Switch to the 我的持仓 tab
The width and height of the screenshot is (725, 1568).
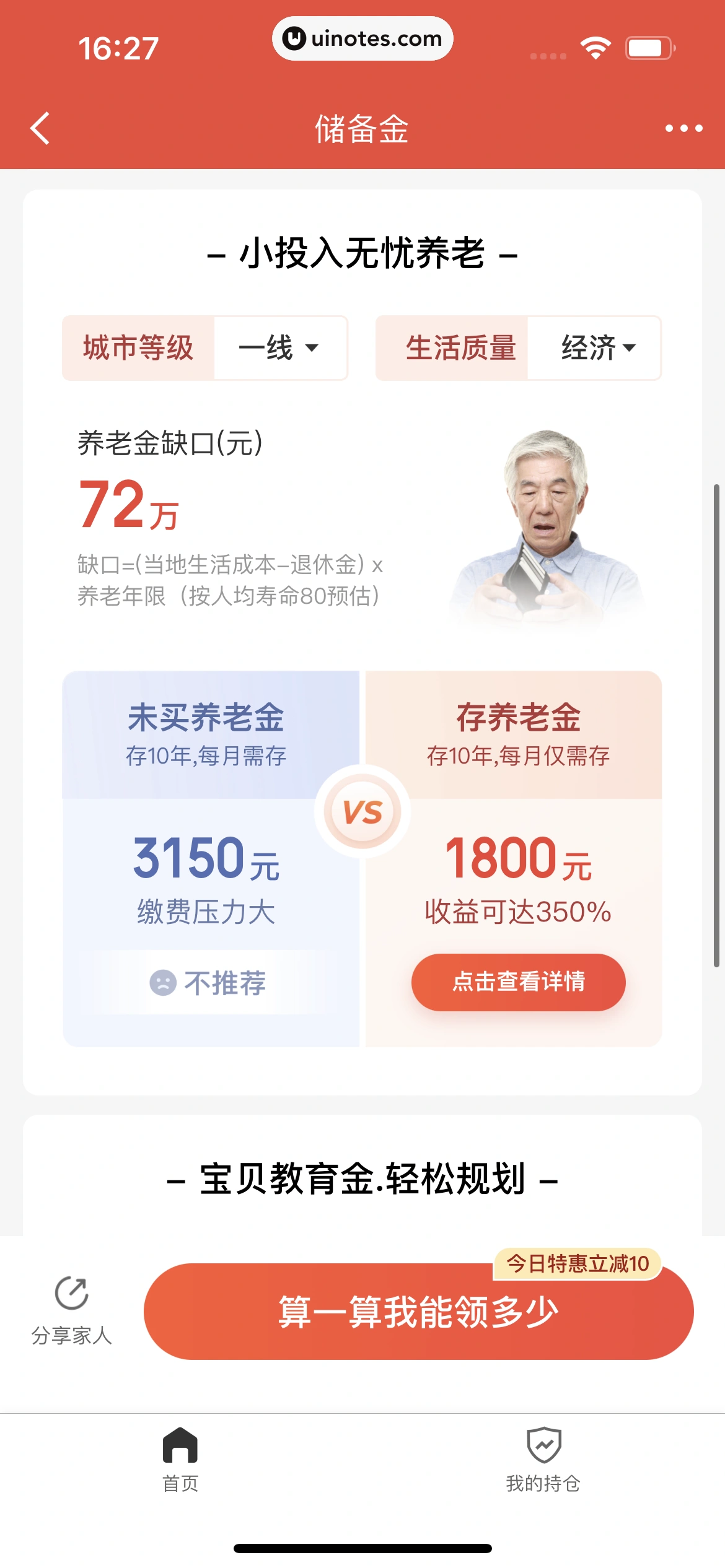543,1458
